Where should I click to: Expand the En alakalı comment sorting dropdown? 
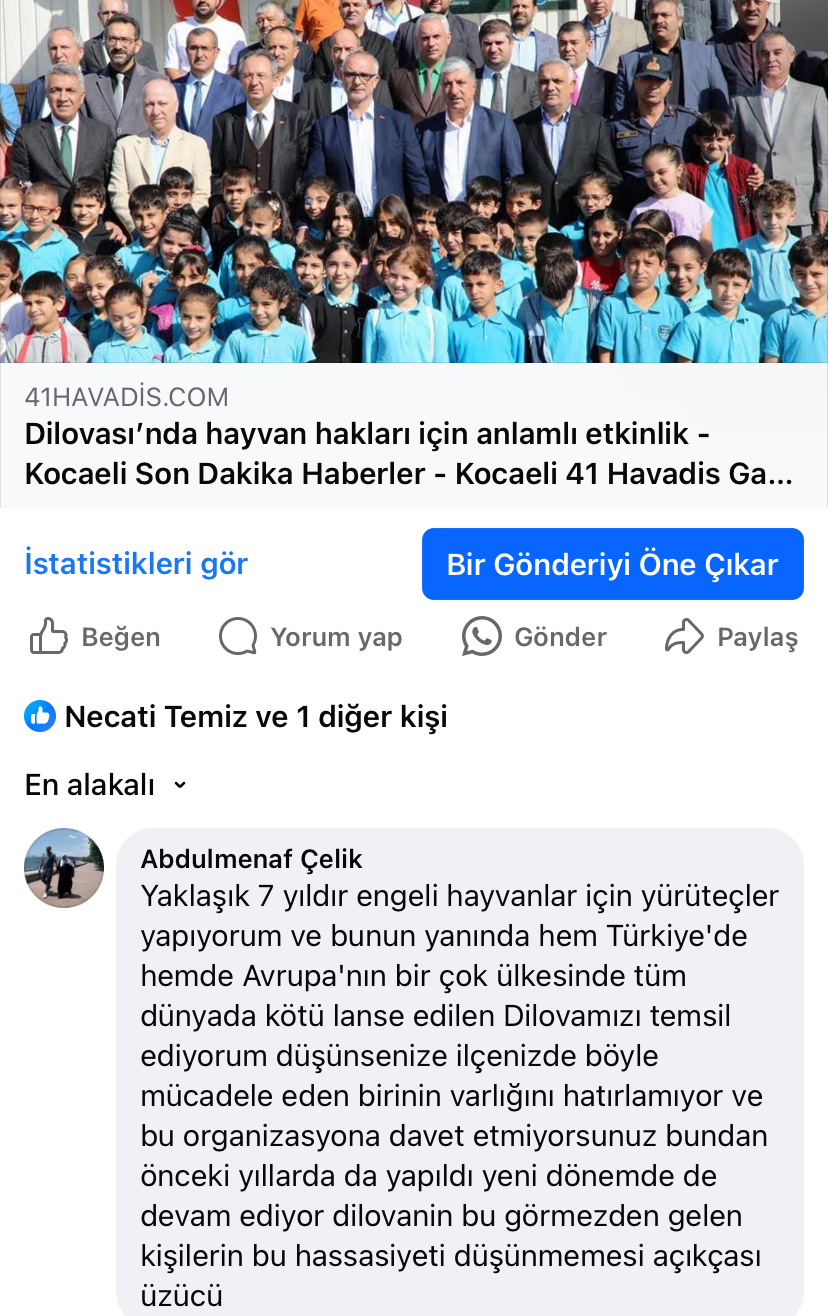click(106, 785)
